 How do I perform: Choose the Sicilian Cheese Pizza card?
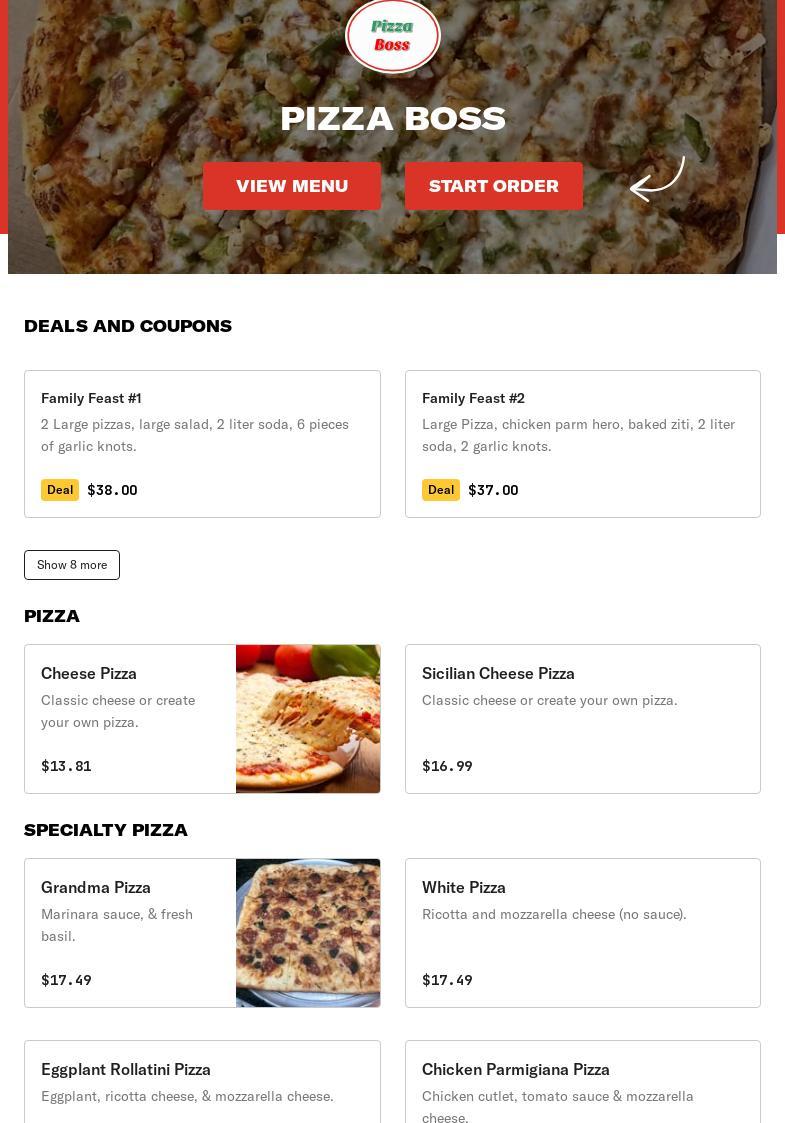(x=582, y=719)
